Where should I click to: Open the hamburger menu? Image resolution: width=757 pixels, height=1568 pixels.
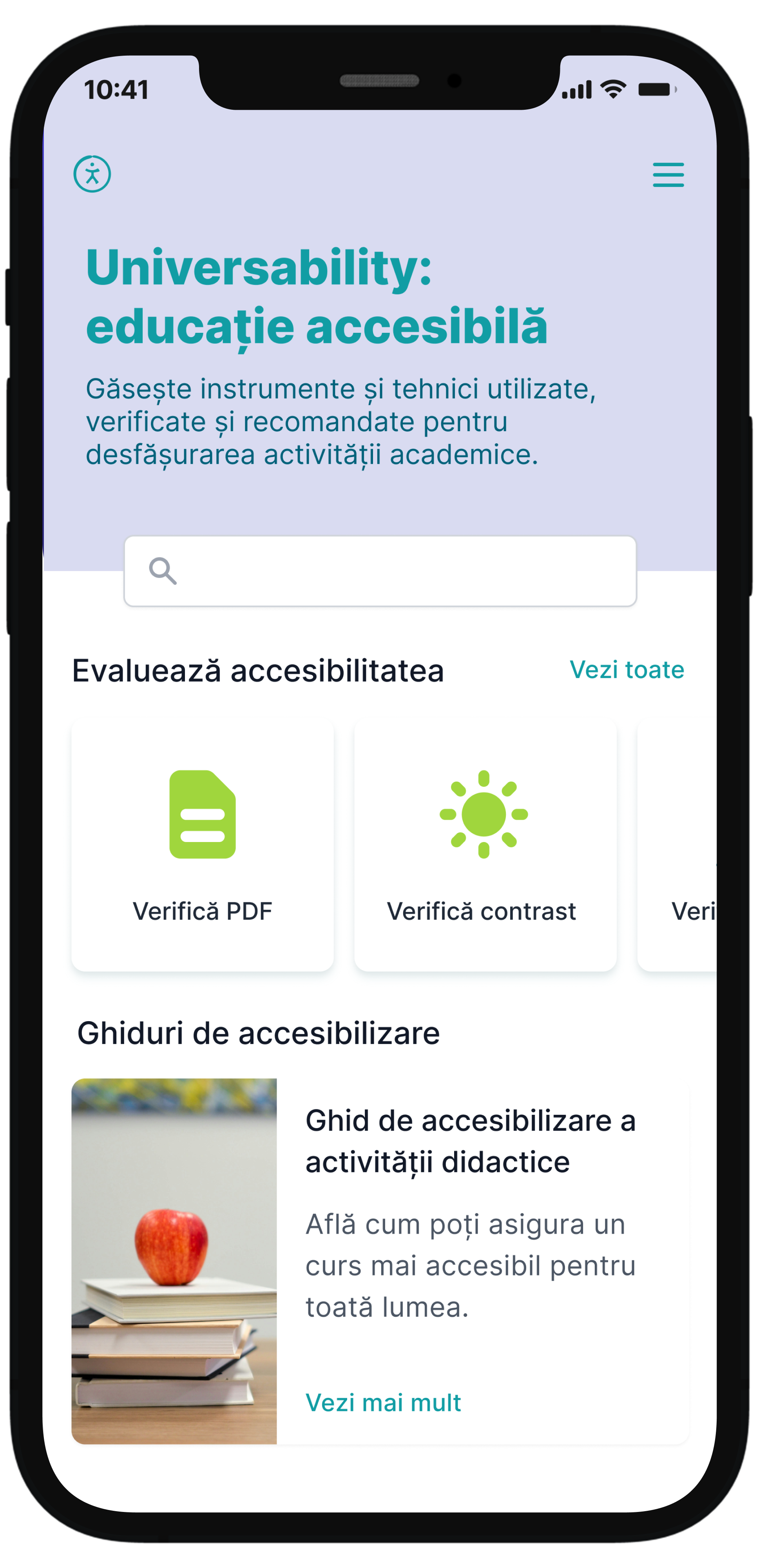coord(668,175)
